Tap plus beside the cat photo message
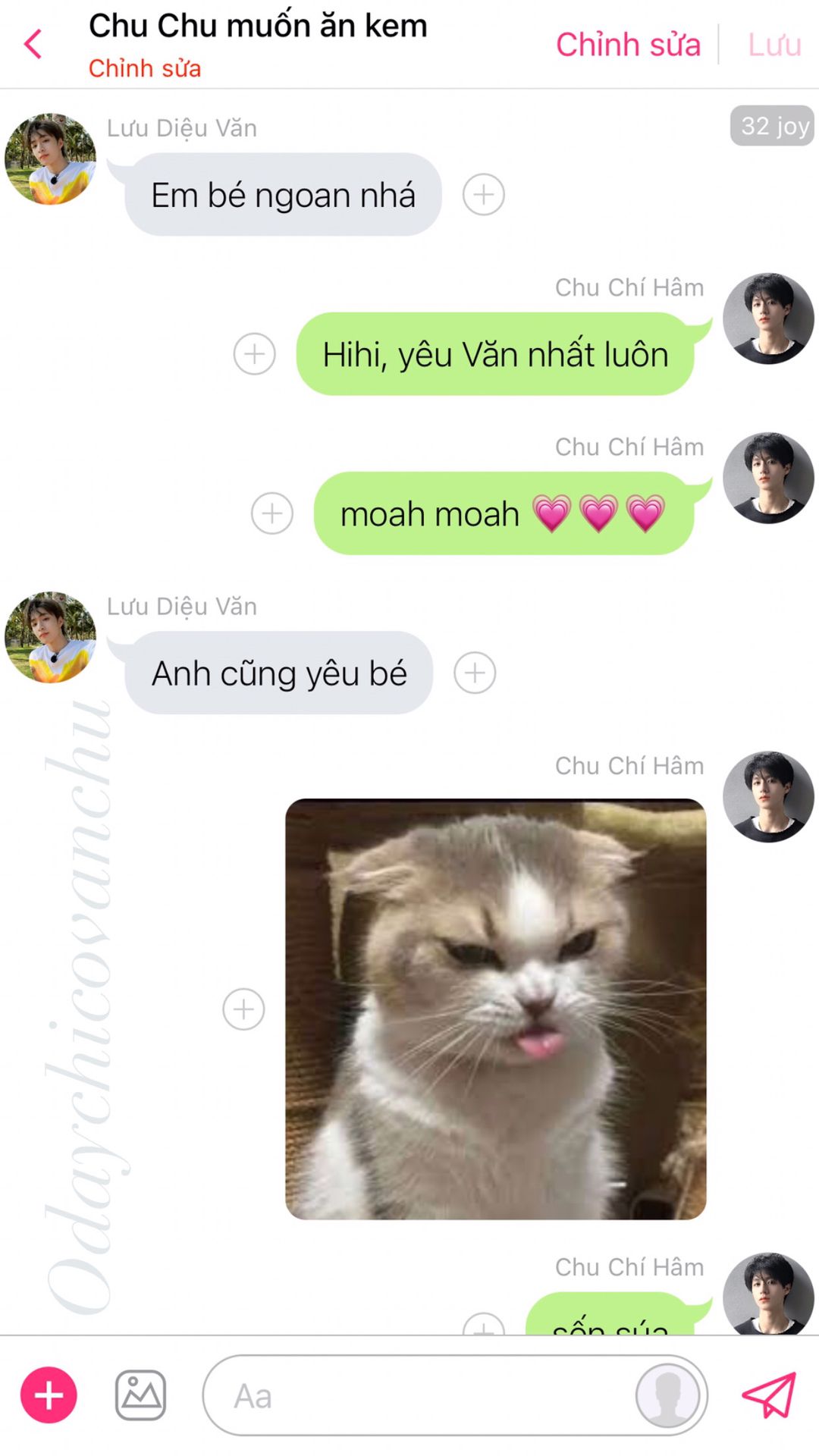 pyautogui.click(x=244, y=1009)
